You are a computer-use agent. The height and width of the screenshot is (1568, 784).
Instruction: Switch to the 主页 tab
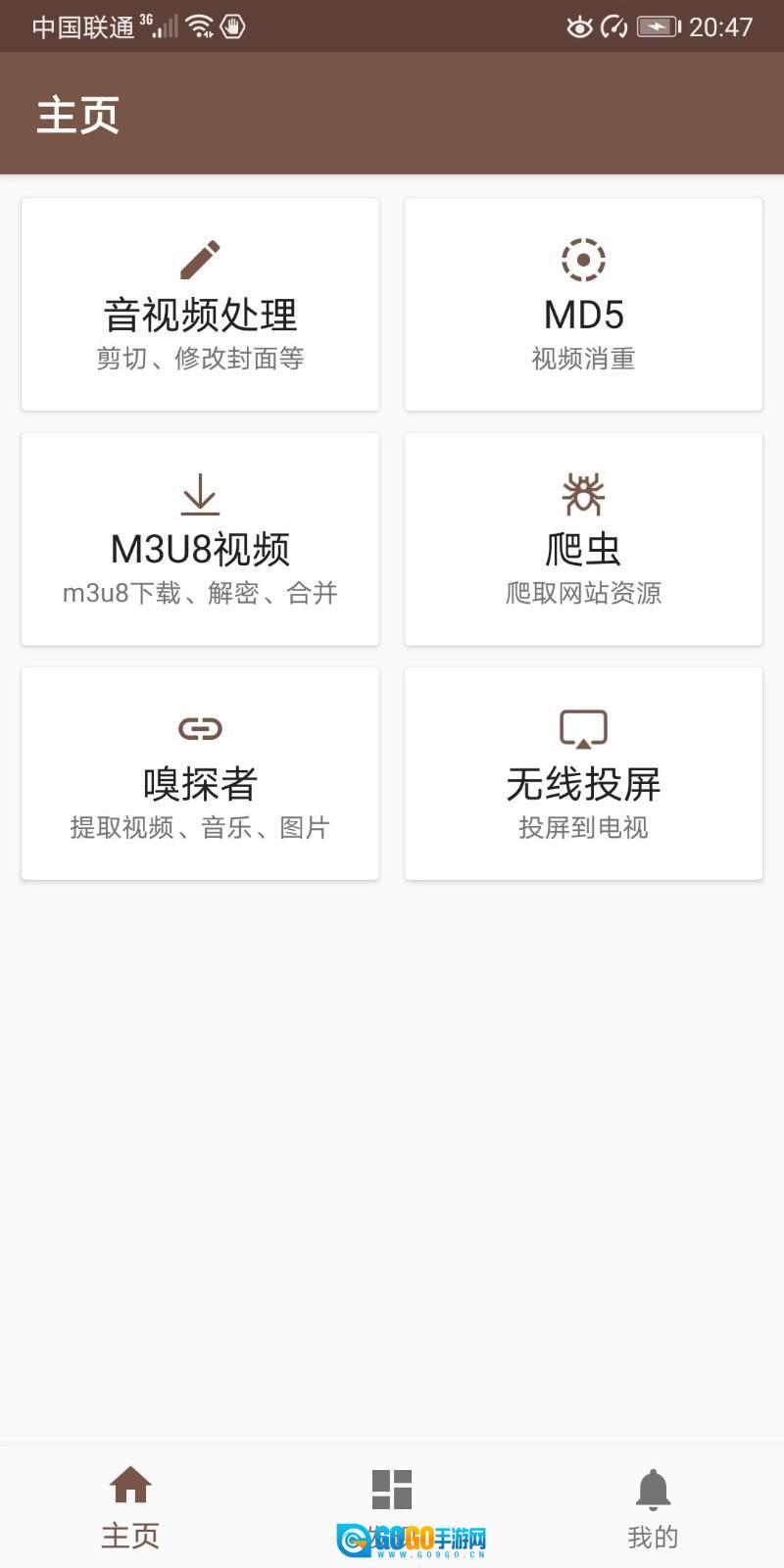[130, 1507]
